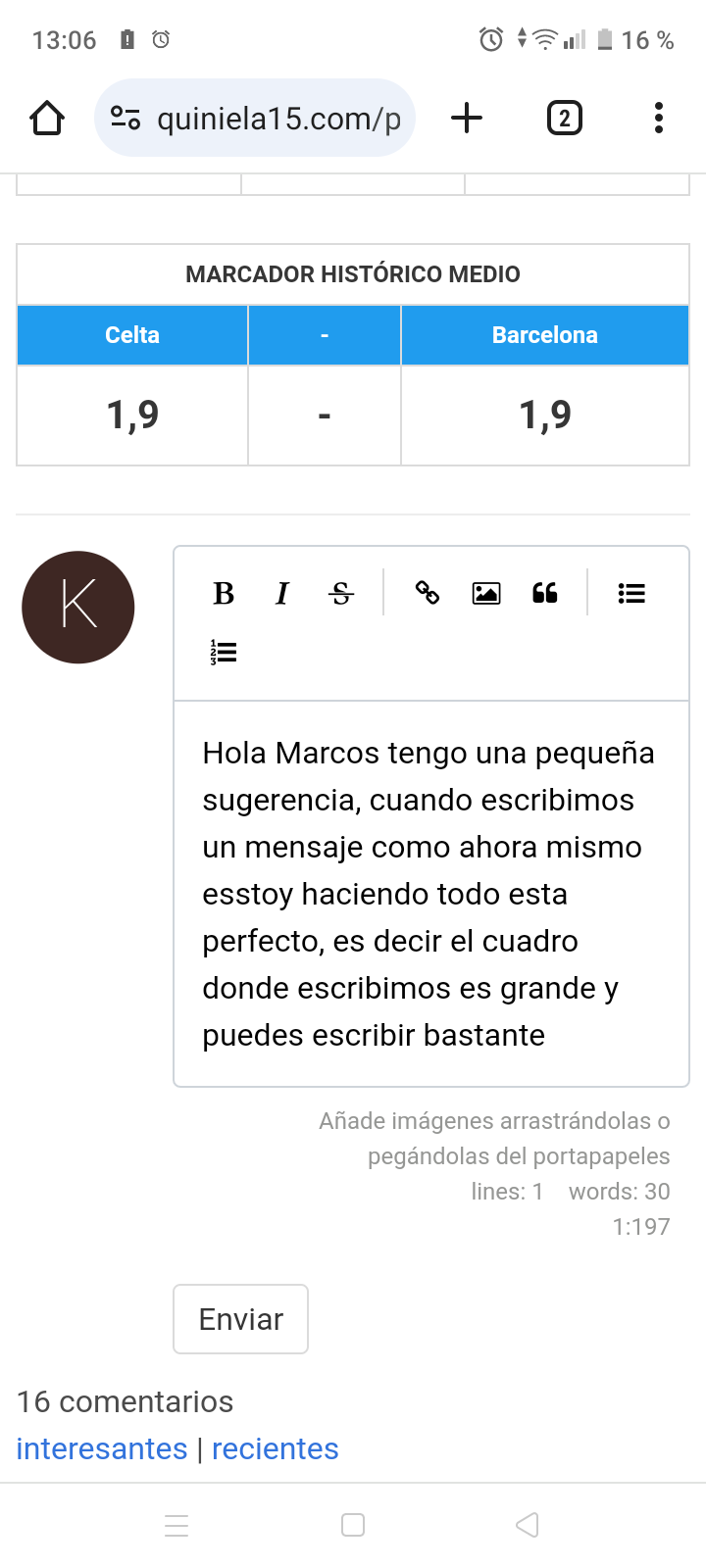The height and width of the screenshot is (1568, 706).
Task: Add a quote block to the comment
Action: click(545, 593)
